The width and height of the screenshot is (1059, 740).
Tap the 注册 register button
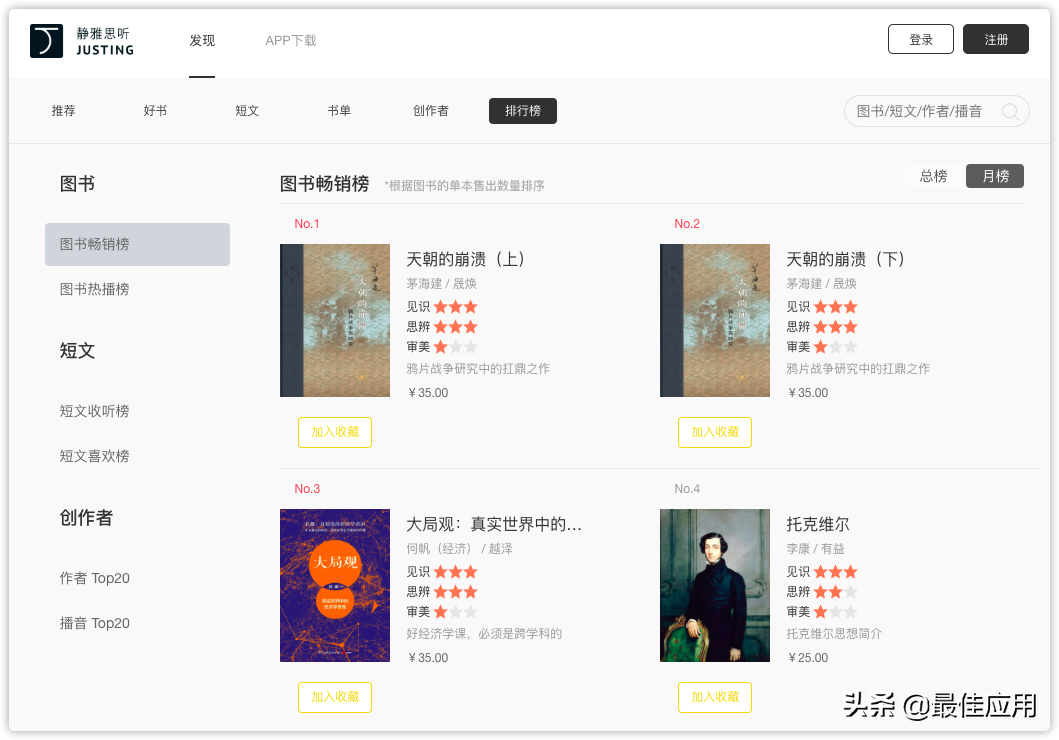pyautogui.click(x=995, y=39)
